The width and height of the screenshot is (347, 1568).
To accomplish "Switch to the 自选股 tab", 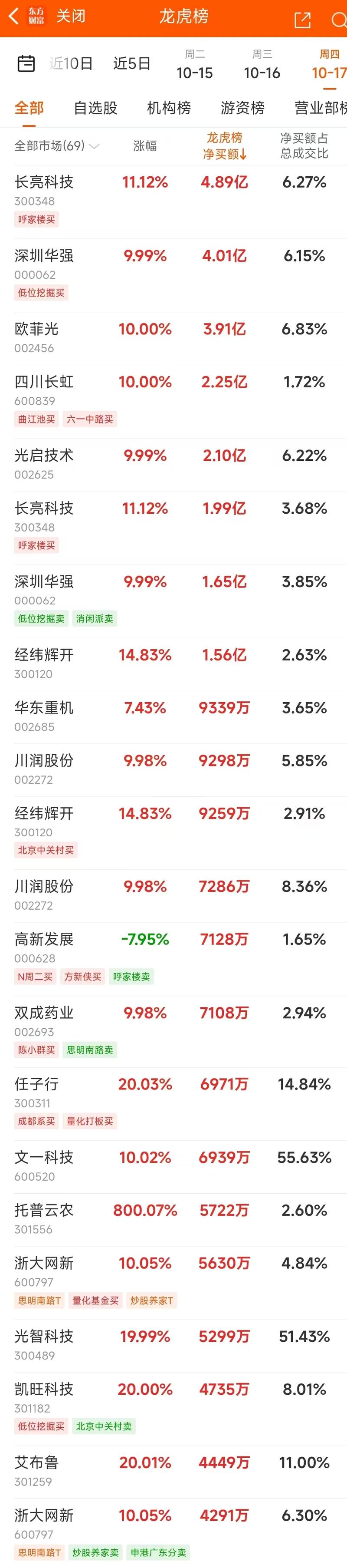I will pos(95,109).
